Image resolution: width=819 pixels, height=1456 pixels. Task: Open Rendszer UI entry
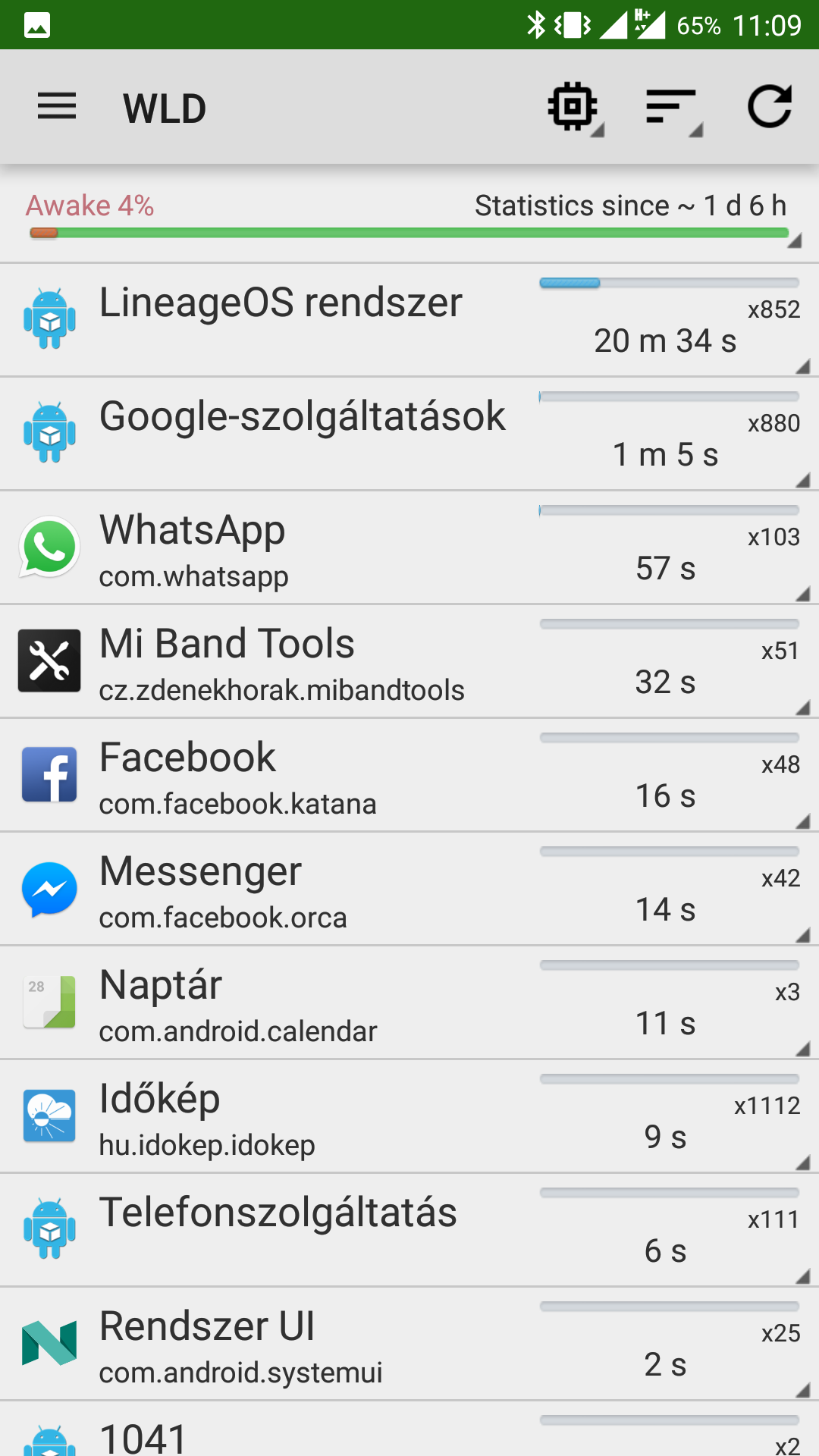click(x=409, y=1344)
